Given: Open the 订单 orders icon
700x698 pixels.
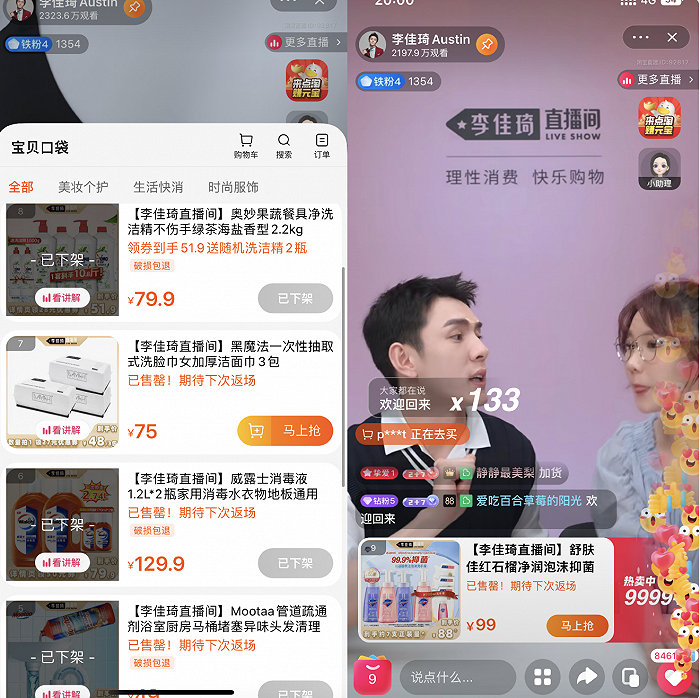Looking at the screenshot, I should (322, 146).
